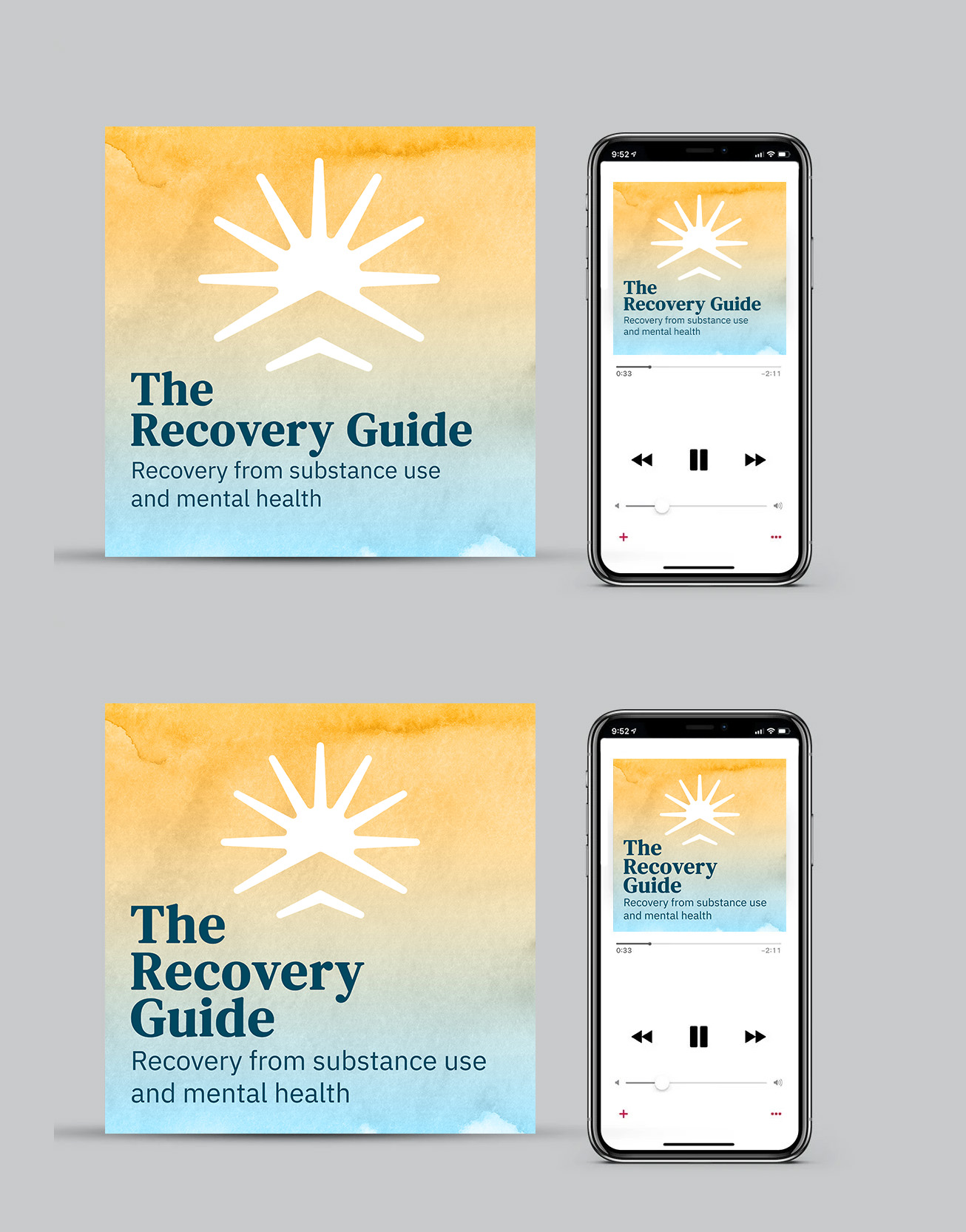966x1232 pixels.
Task: Tap the fast-forward icon on the top phone
Action: click(754, 459)
